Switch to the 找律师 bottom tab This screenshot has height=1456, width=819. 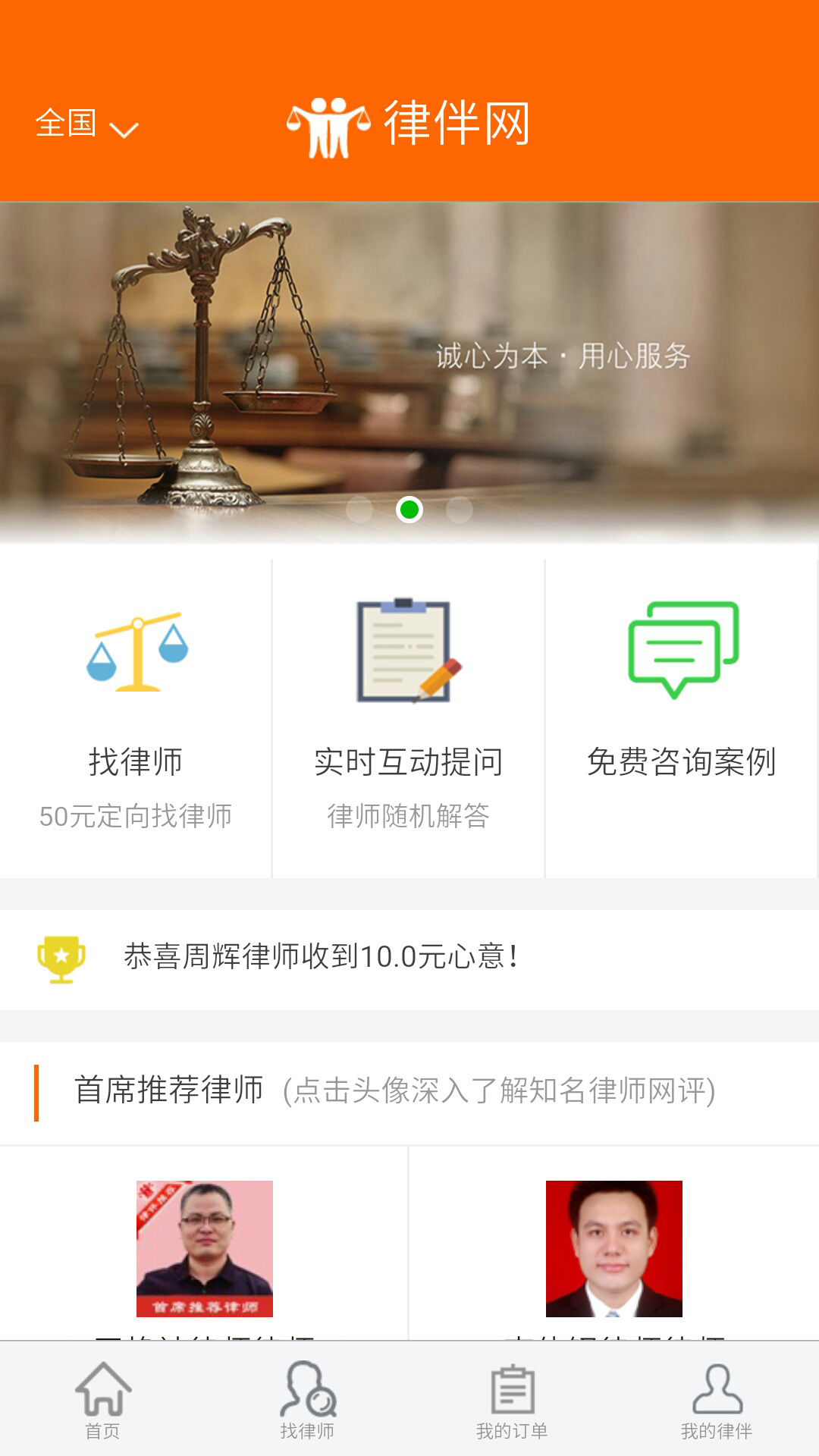point(307,1400)
